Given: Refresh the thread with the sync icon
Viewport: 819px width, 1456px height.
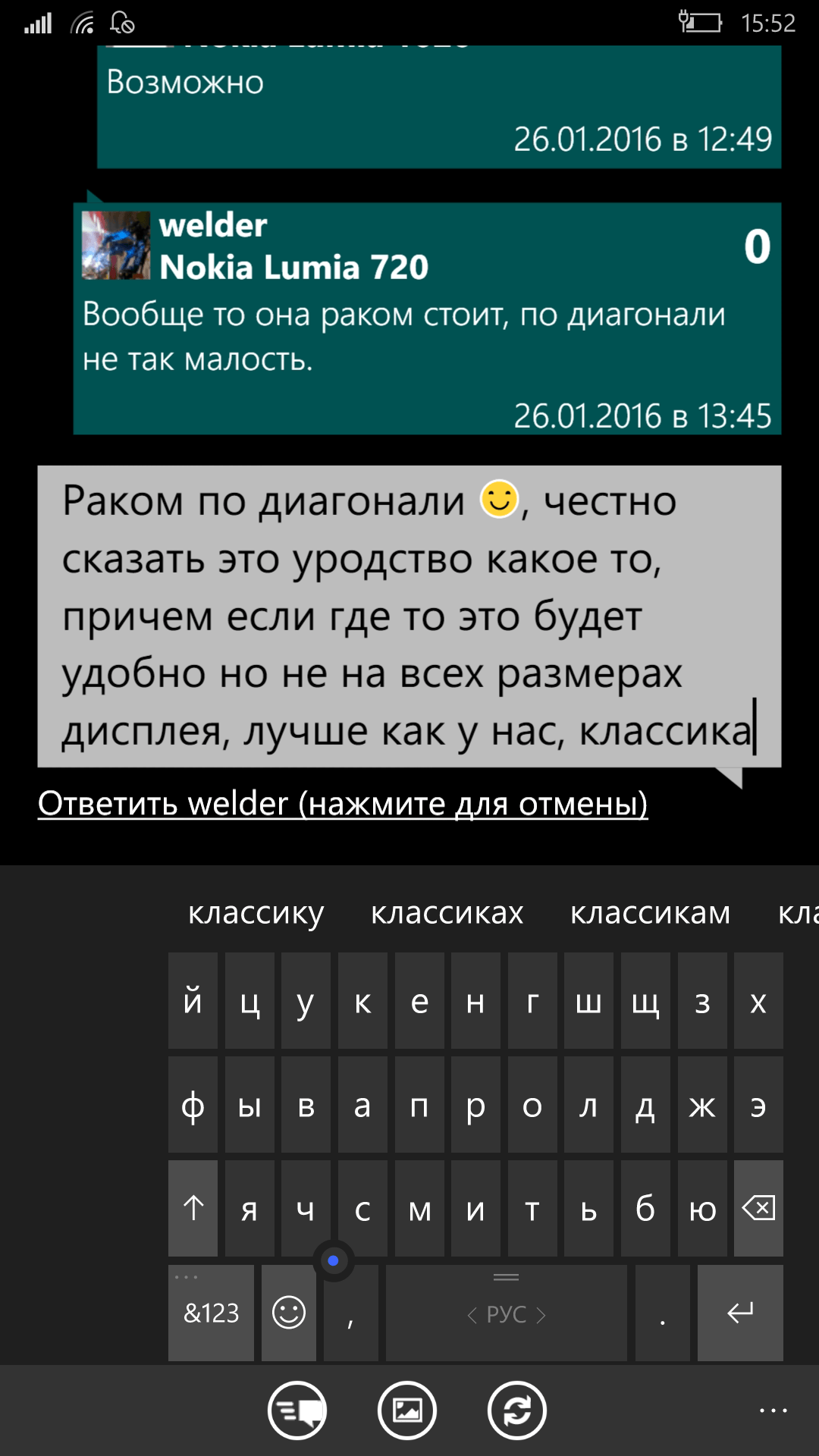Looking at the screenshot, I should [x=517, y=1410].
